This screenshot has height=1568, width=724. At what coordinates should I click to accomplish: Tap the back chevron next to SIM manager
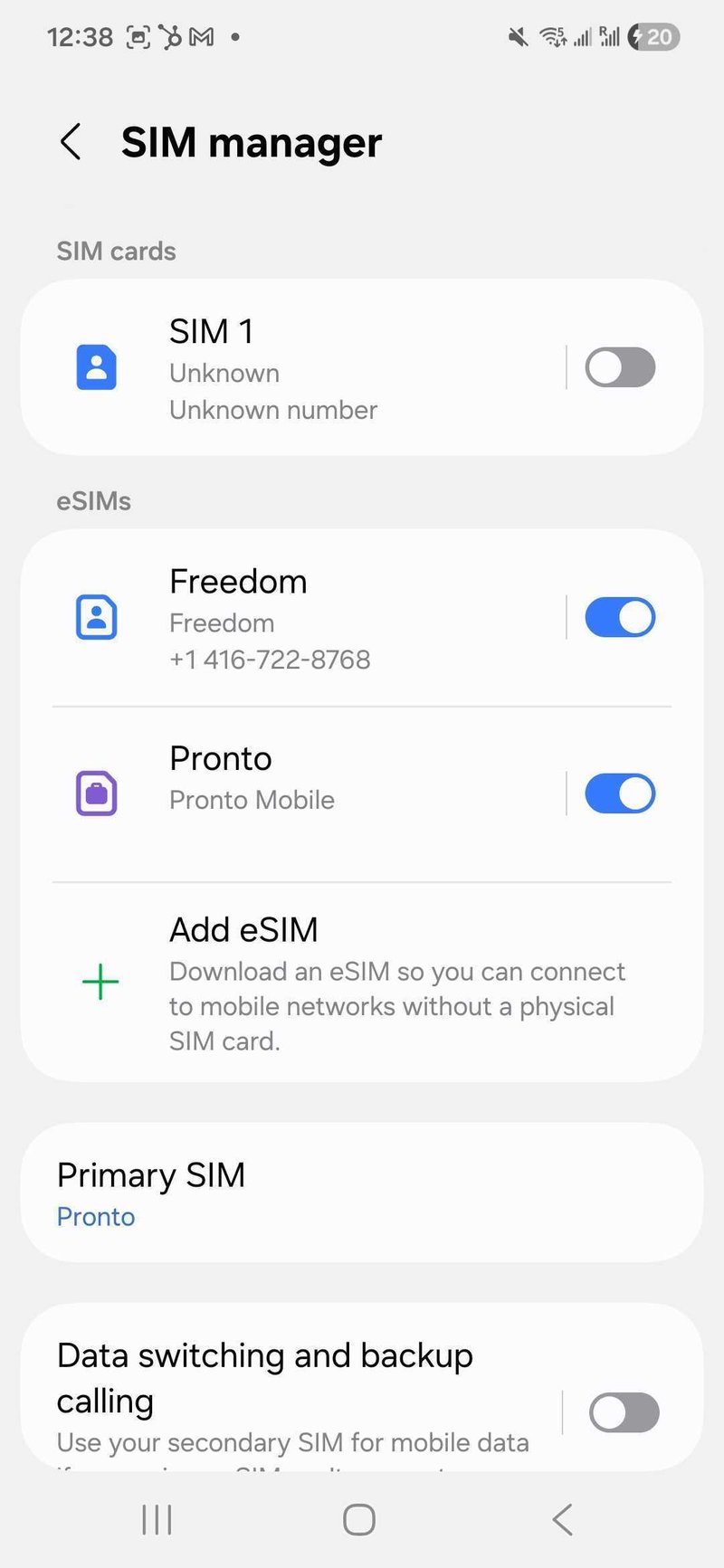(71, 142)
